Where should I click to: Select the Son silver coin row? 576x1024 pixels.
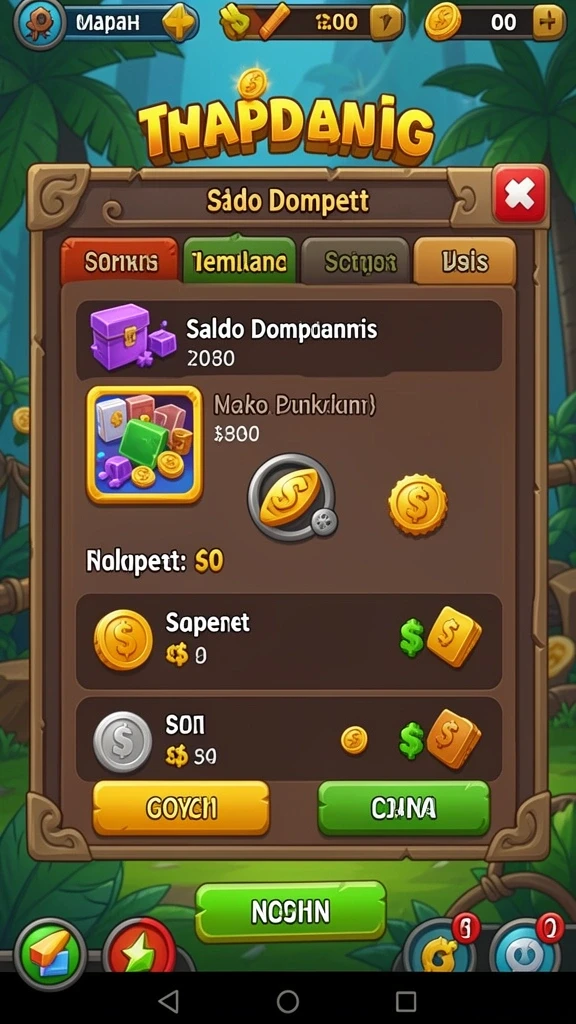point(289,738)
